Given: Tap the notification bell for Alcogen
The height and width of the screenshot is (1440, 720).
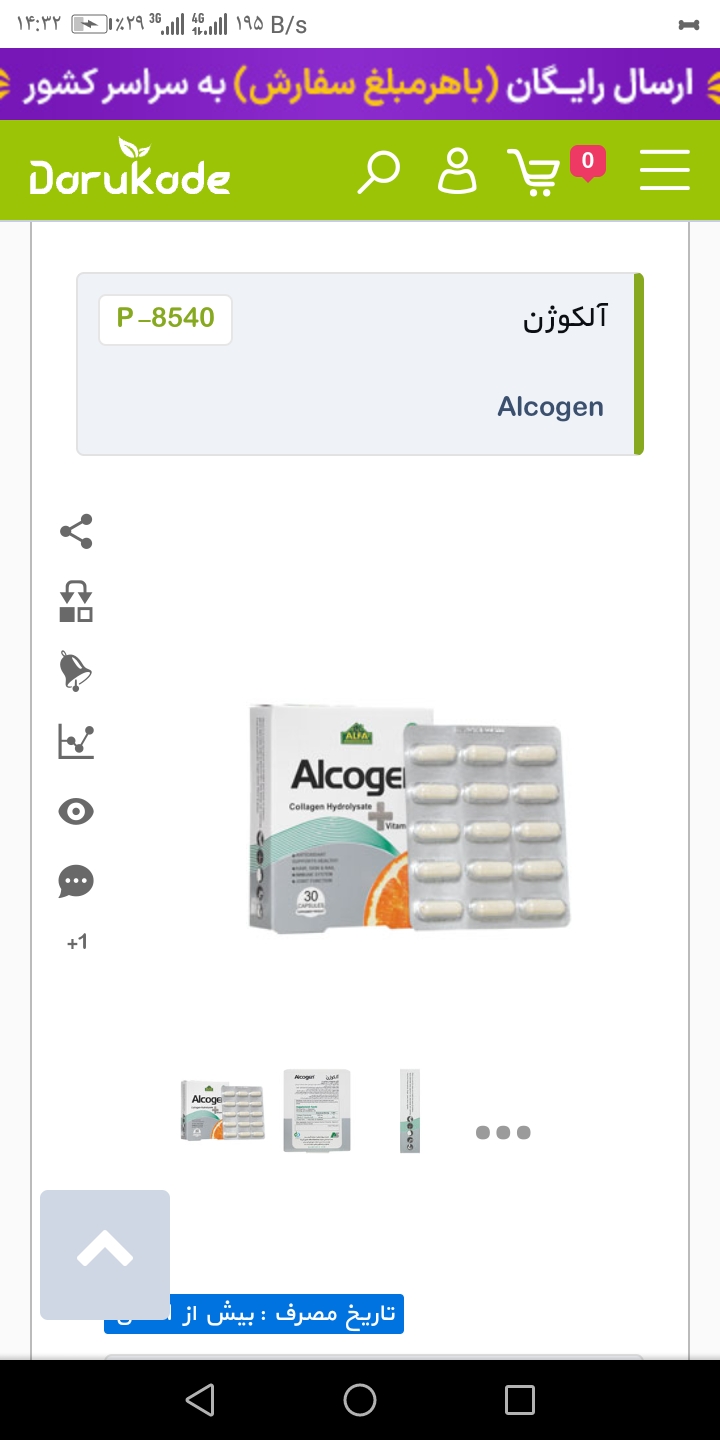Looking at the screenshot, I should point(76,671).
